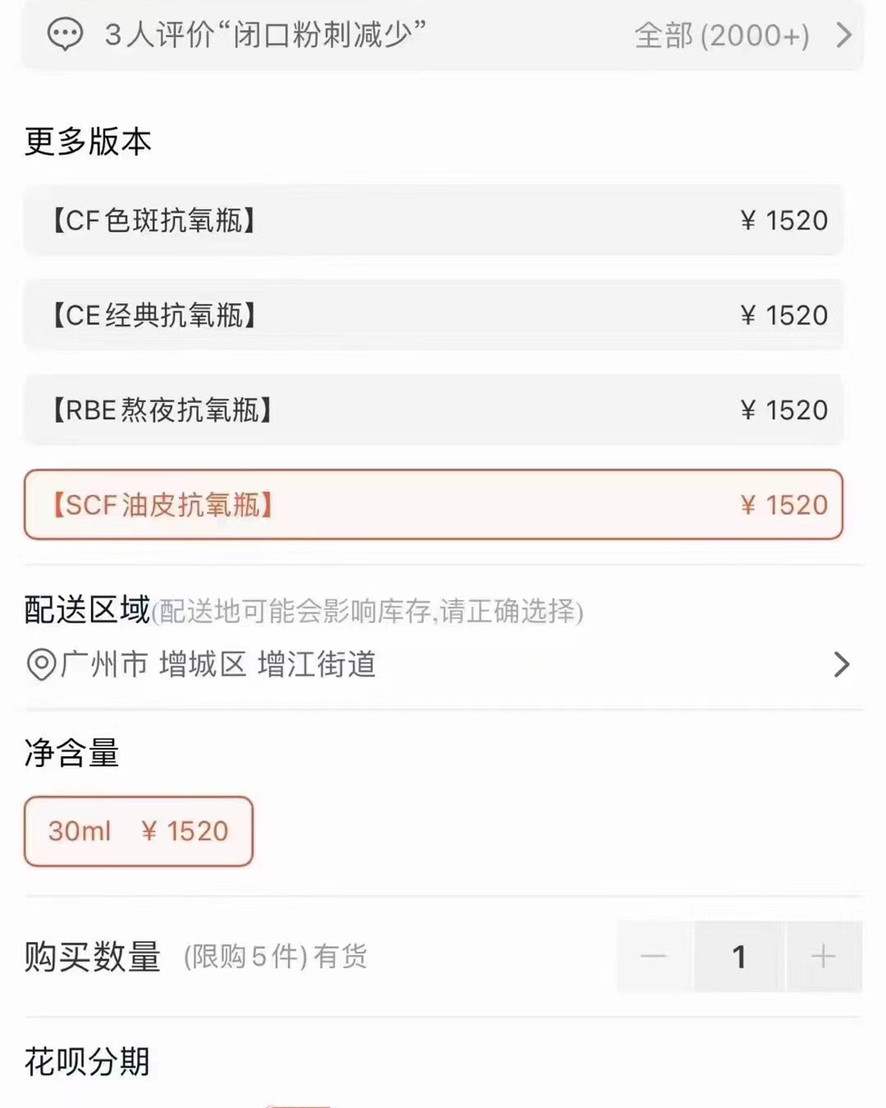Image resolution: width=886 pixels, height=1108 pixels.
Task: Tap the ¥1520 price on the CE variant
Action: pyautogui.click(x=785, y=315)
